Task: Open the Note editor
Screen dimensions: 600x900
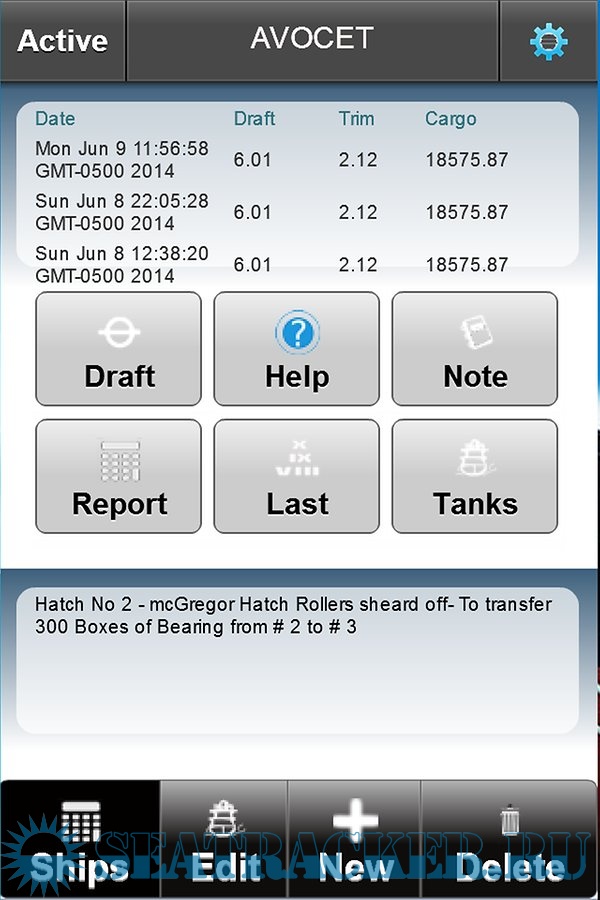Action: [x=475, y=349]
